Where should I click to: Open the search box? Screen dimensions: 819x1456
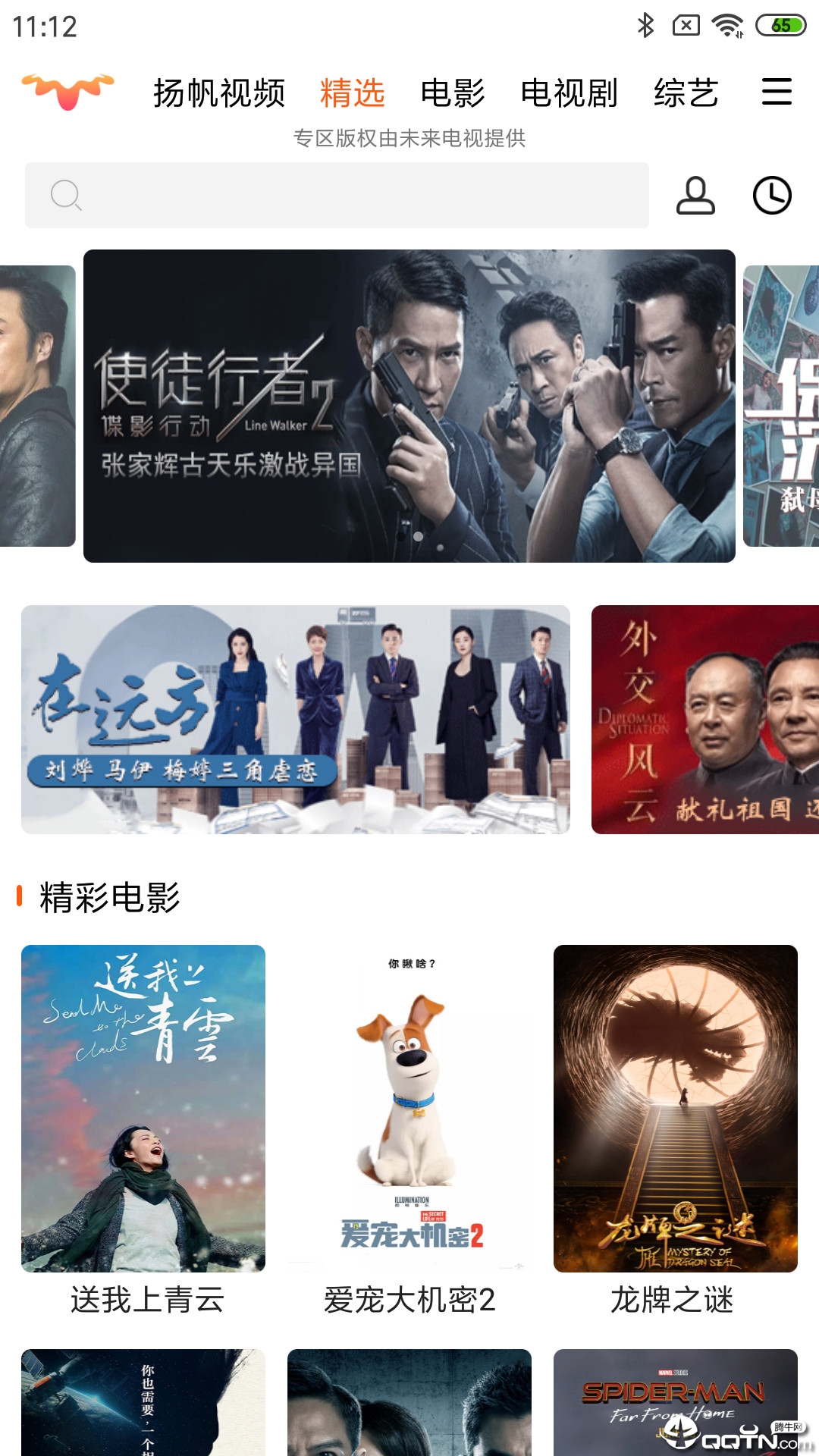pos(337,195)
